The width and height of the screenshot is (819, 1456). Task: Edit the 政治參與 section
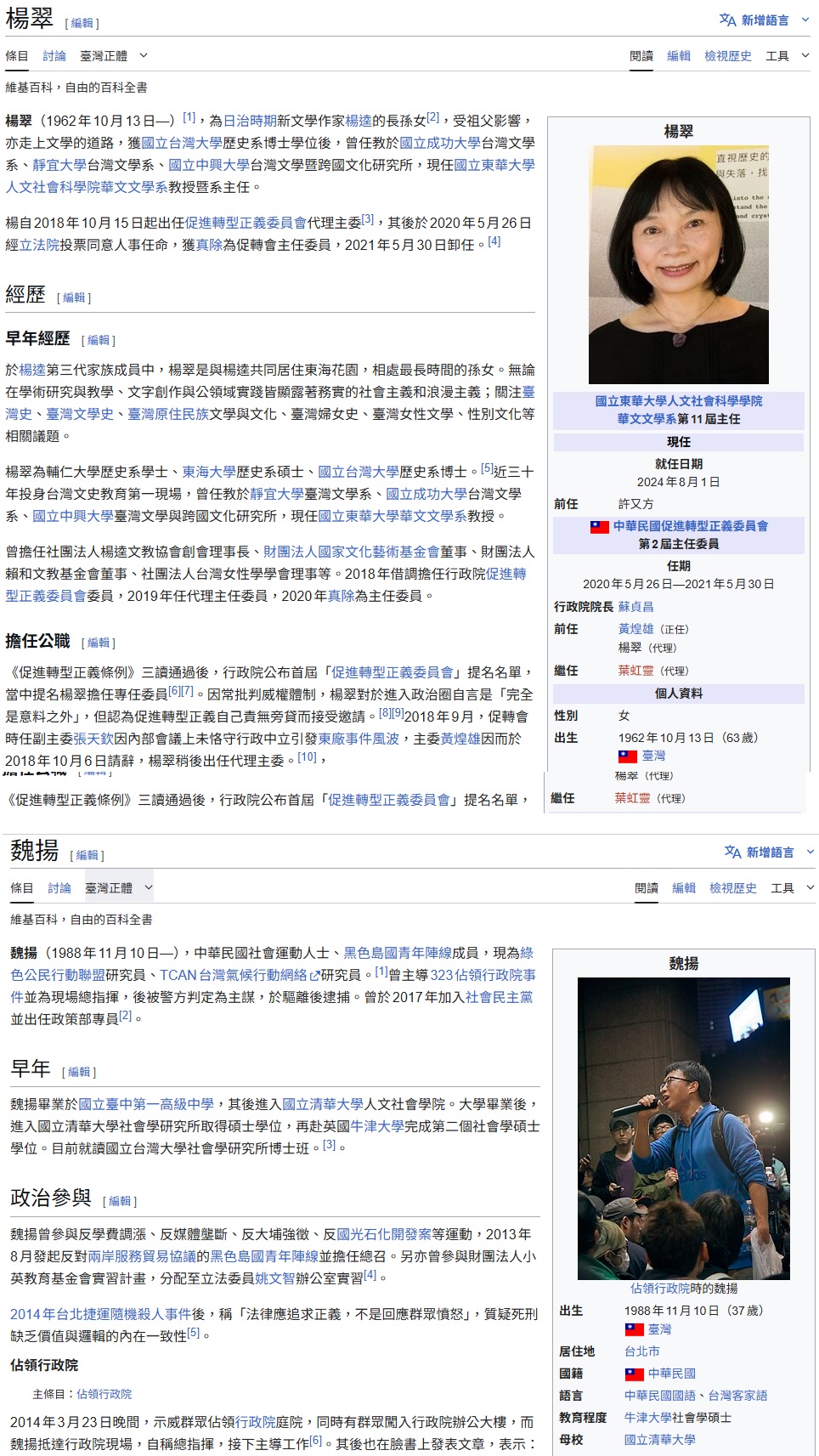point(120,1201)
